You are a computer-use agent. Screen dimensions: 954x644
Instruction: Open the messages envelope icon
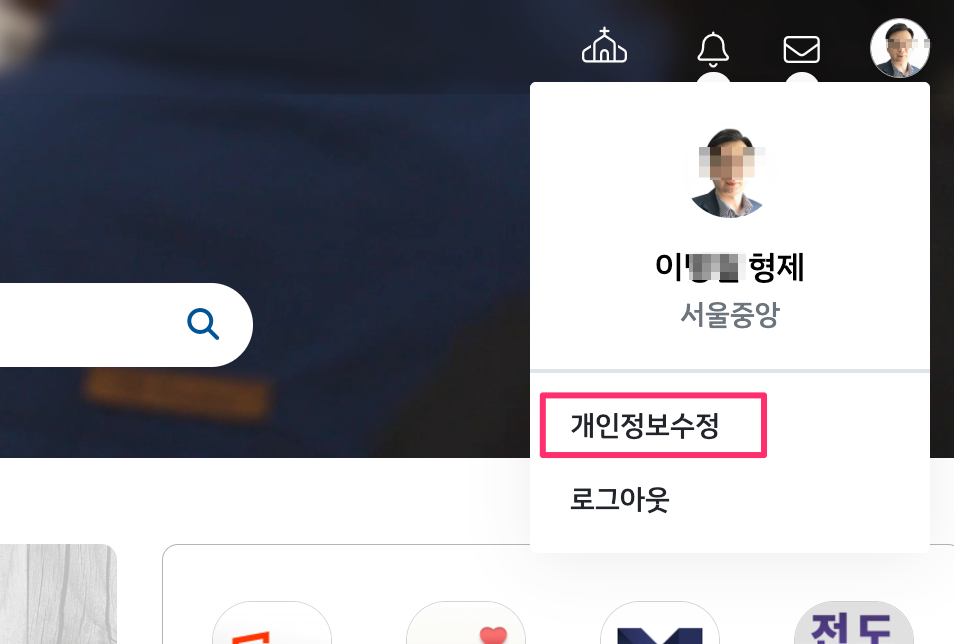[x=801, y=48]
